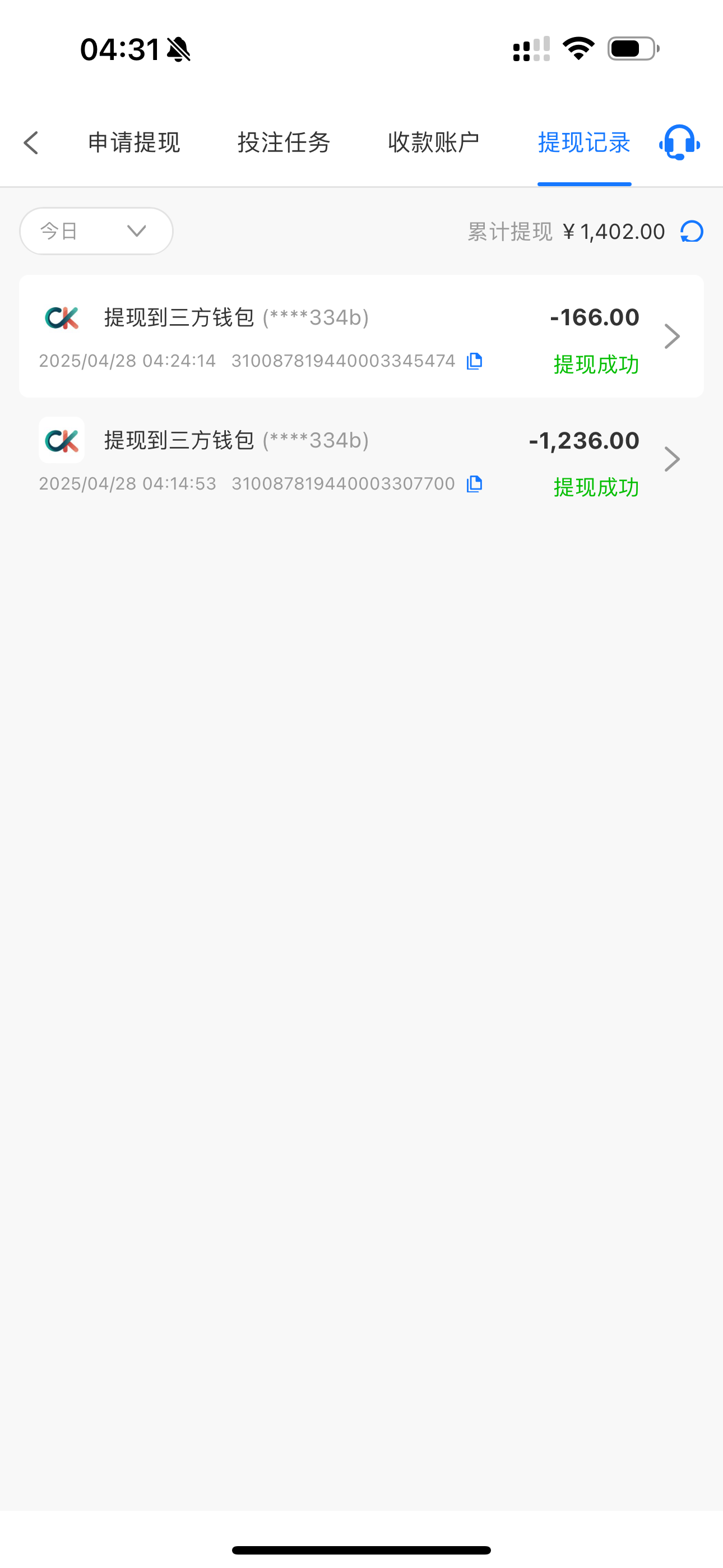
Task: Switch to the 投注任务 tab
Action: pos(284,143)
